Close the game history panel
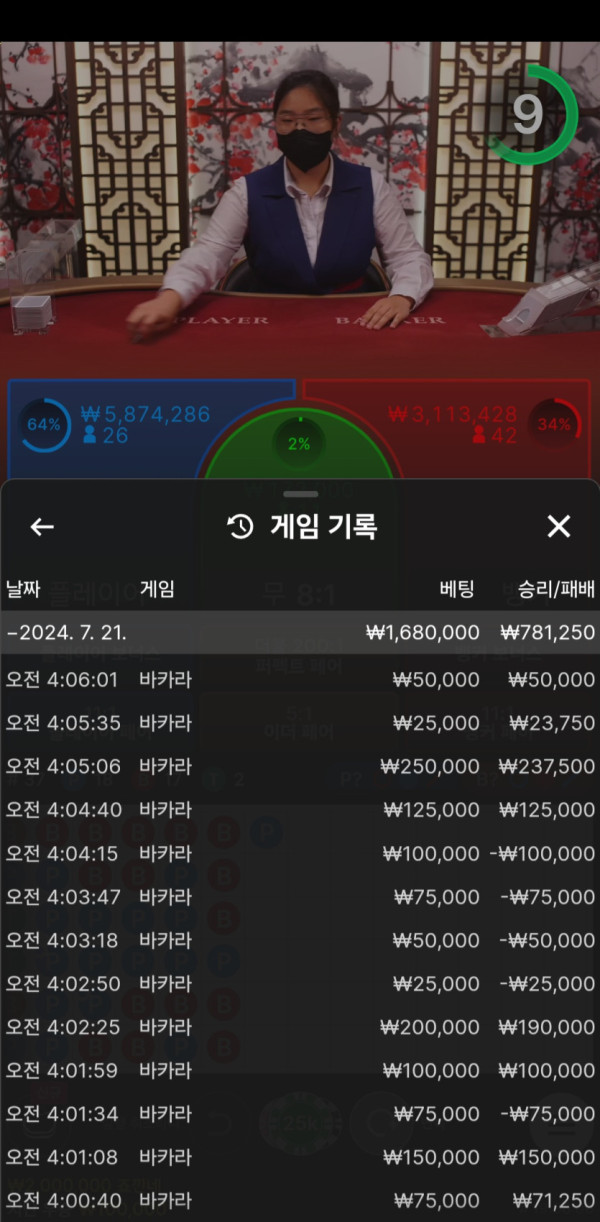 [x=559, y=527]
